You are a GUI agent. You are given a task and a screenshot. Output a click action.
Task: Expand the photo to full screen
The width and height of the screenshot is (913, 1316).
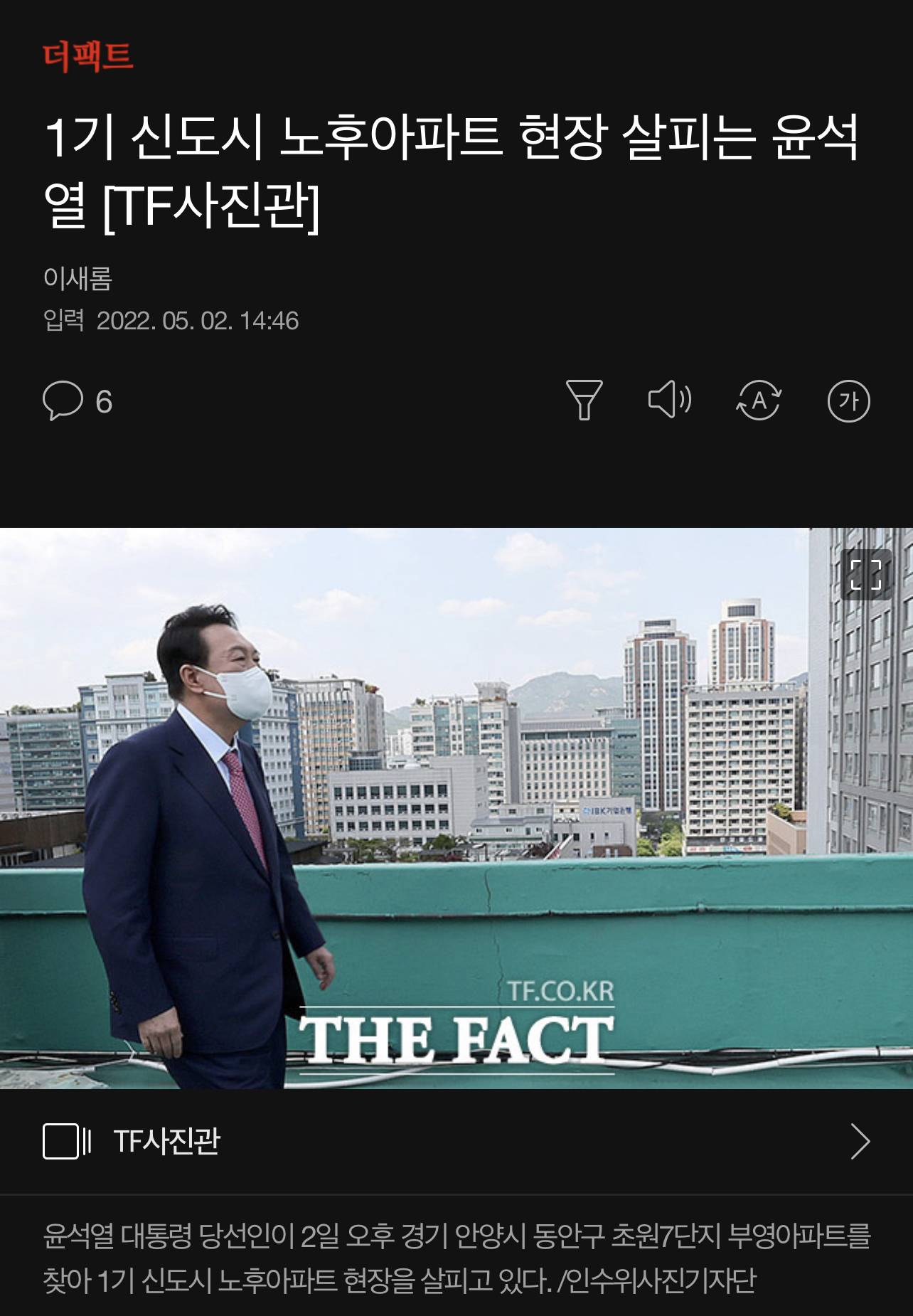tap(865, 574)
